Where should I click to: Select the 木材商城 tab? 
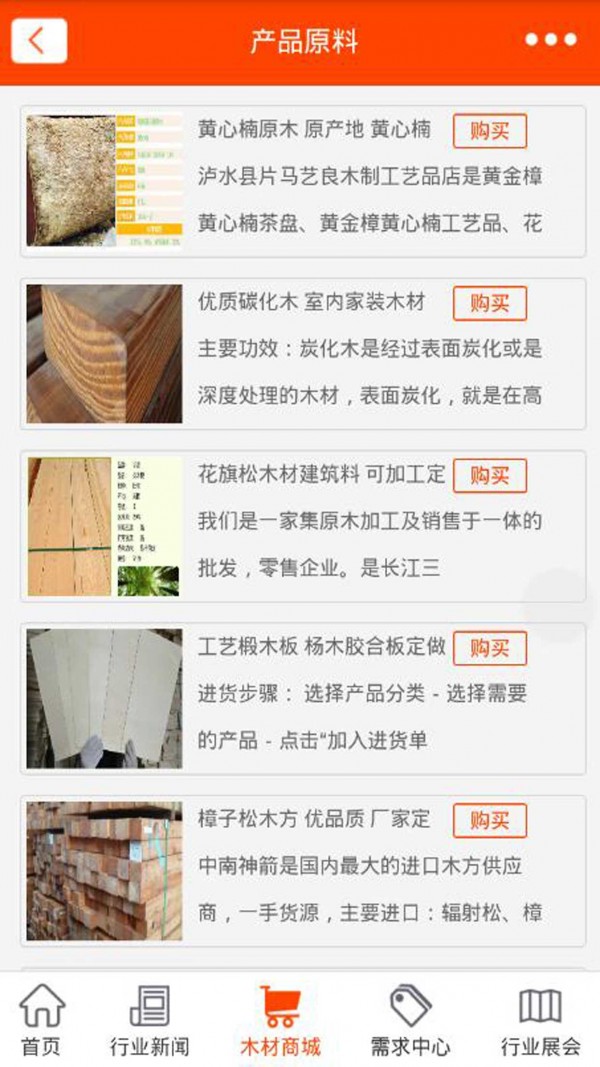(x=280, y=1020)
